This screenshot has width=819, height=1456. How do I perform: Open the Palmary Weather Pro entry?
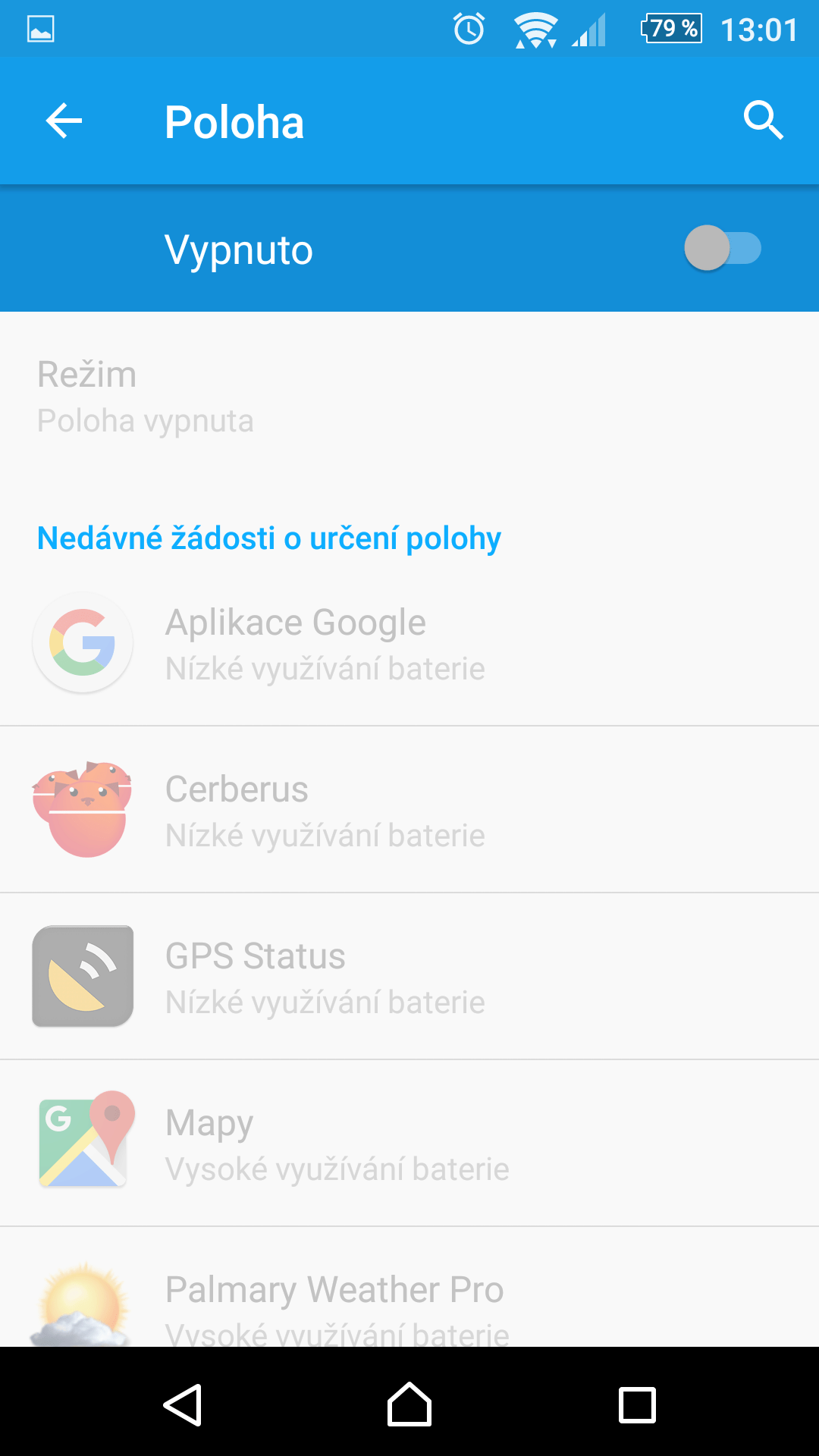click(409, 1287)
